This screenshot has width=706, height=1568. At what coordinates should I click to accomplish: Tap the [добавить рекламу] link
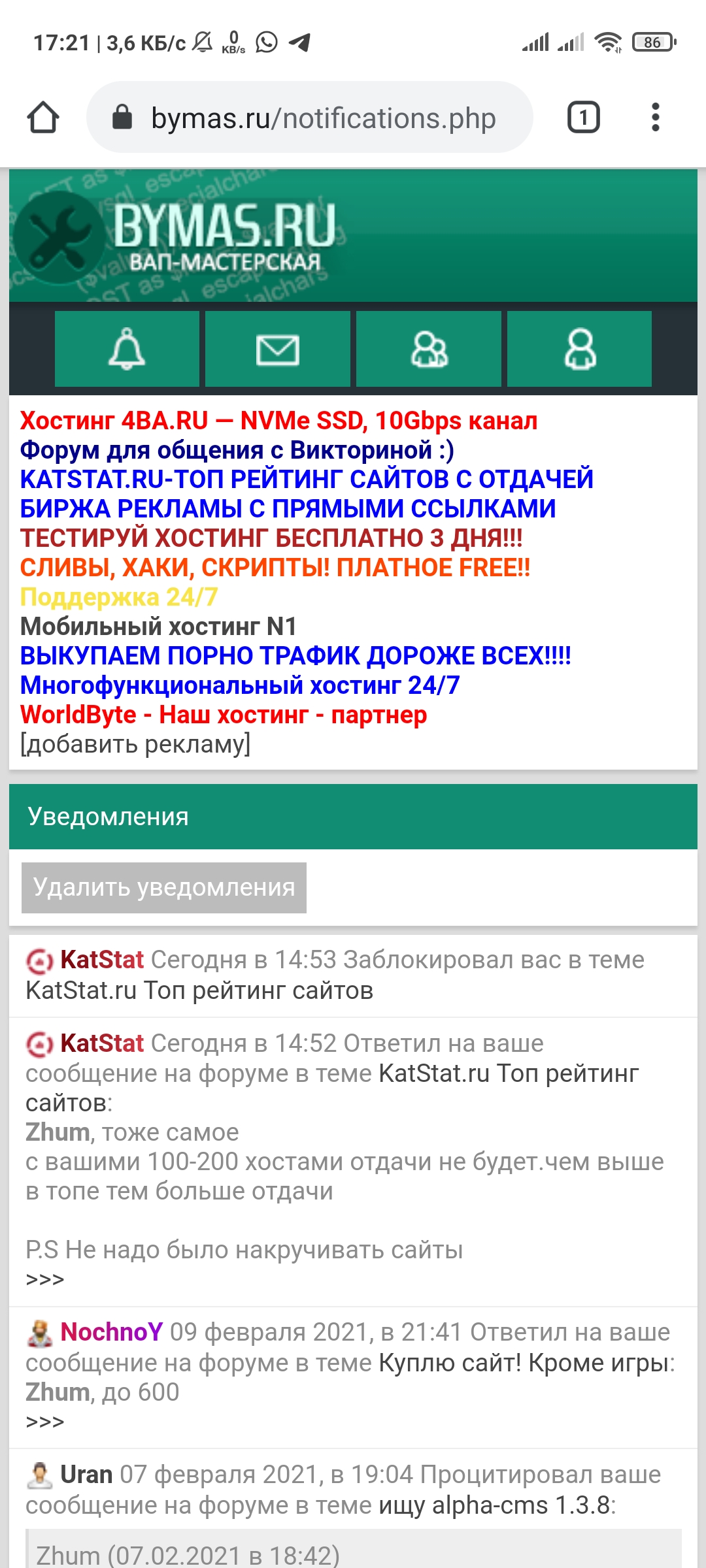(x=135, y=744)
